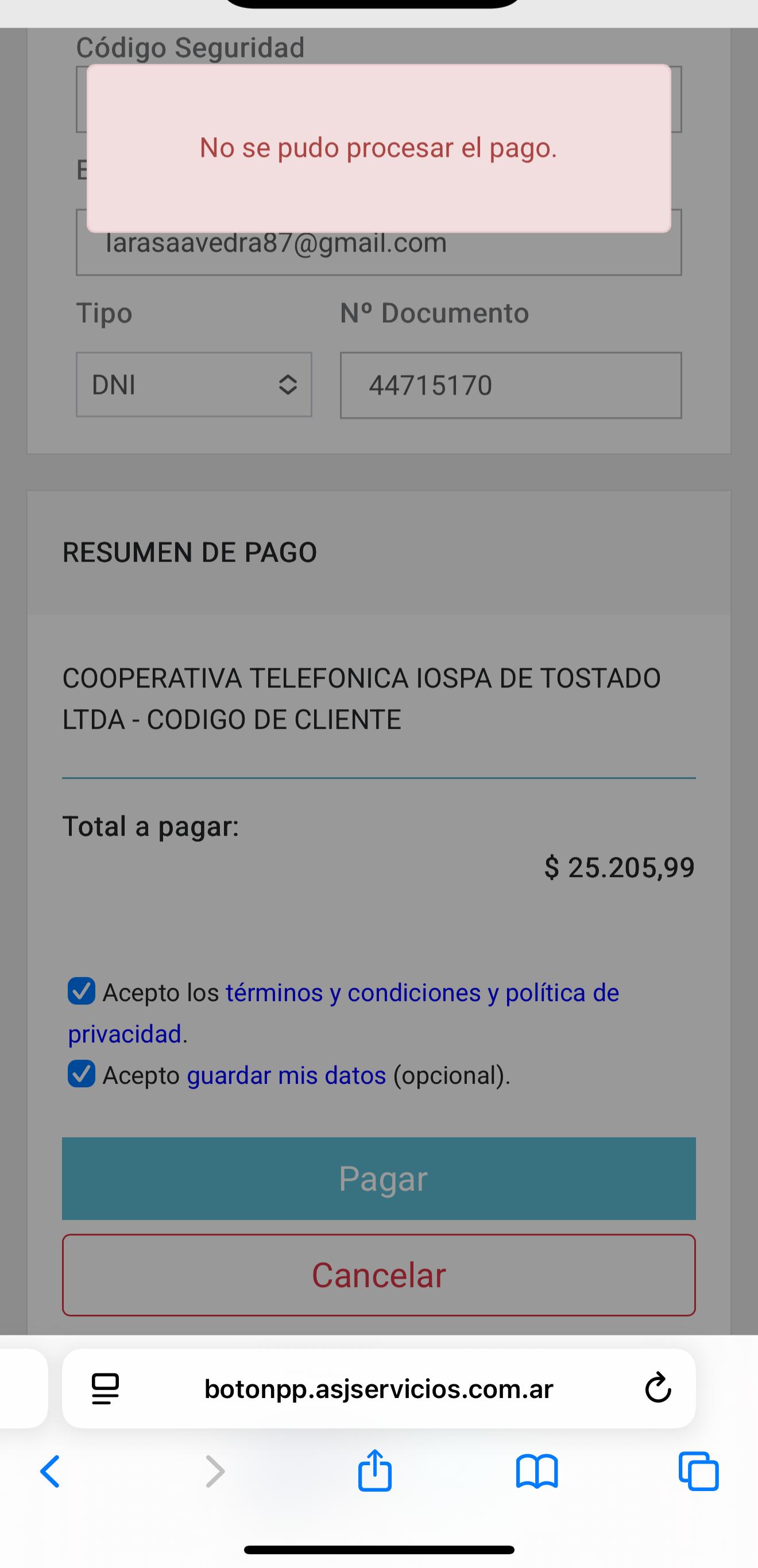The height and width of the screenshot is (1568, 758).
Task: Uncheck the terms and conditions checkbox
Action: pos(82,991)
